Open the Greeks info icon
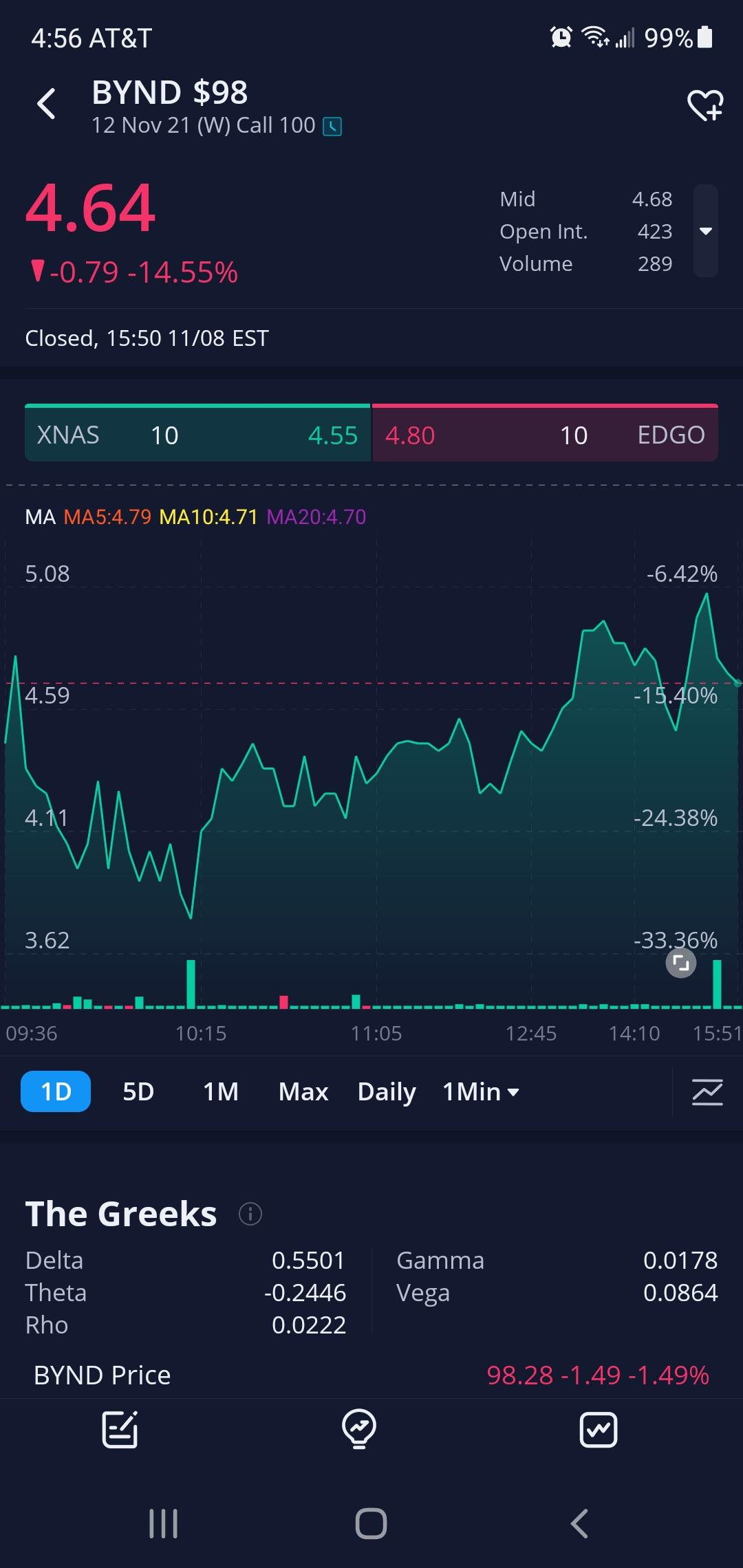 point(250,1214)
